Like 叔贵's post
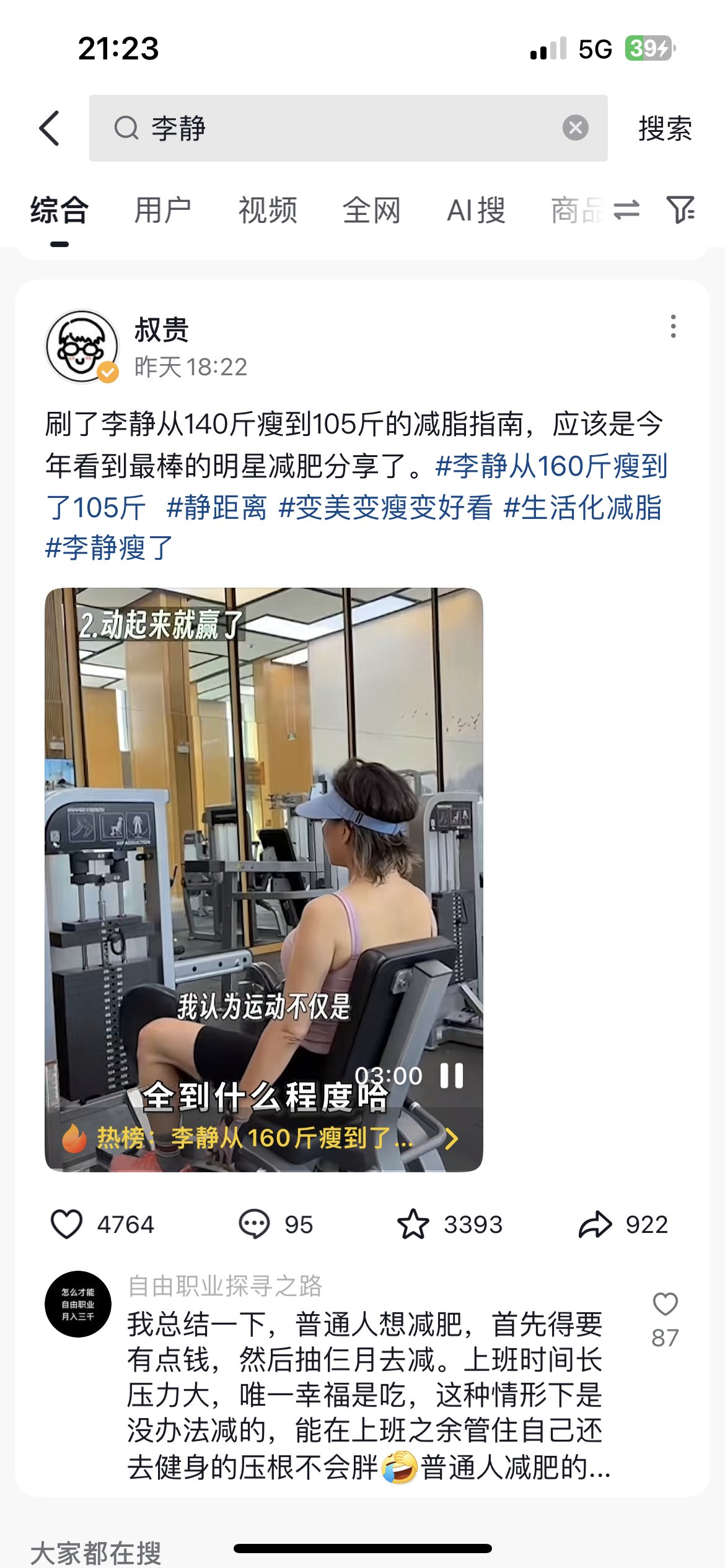The height and width of the screenshot is (1568, 725). coord(67,1224)
